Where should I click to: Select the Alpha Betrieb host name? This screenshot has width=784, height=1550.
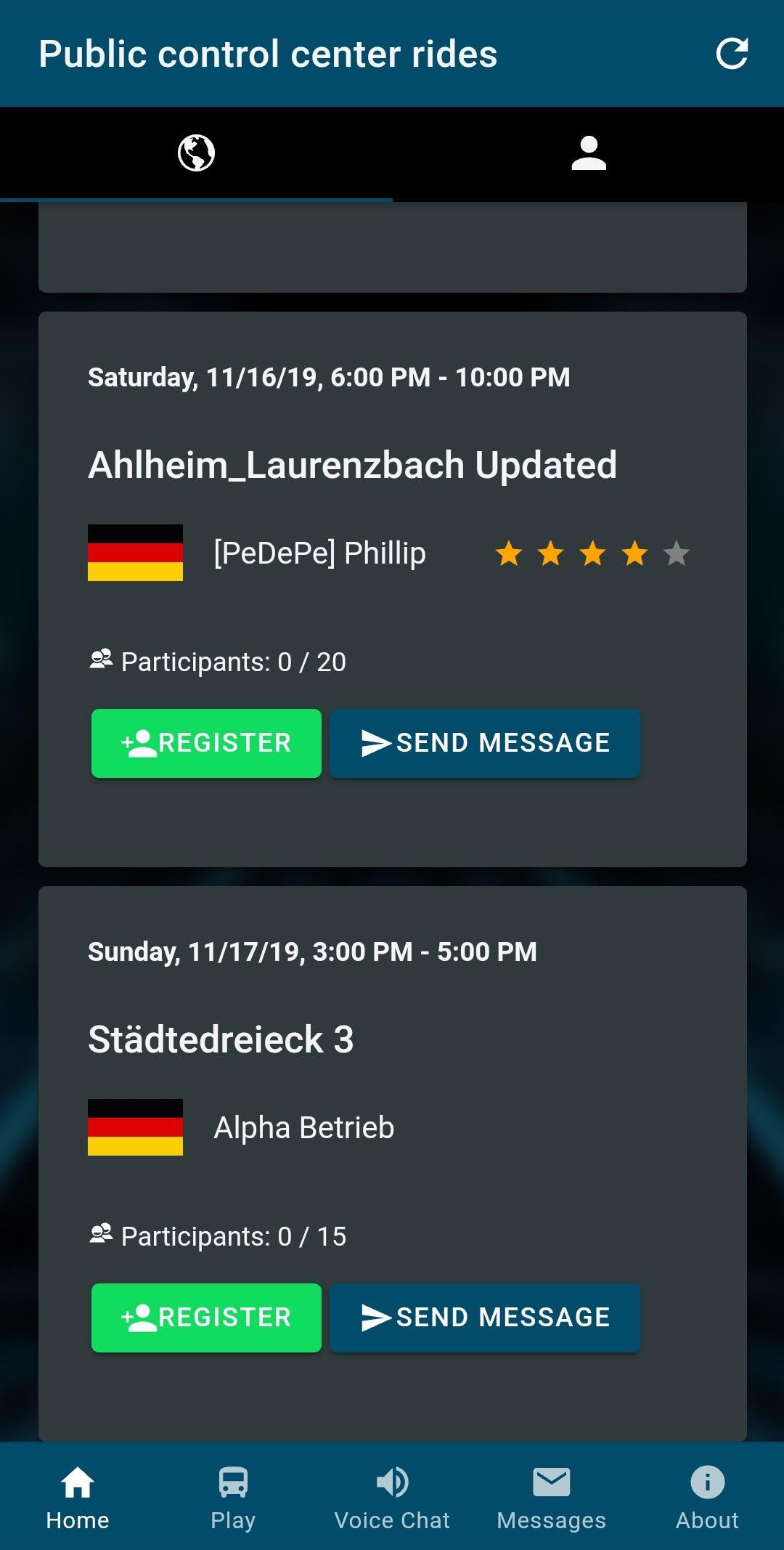pyautogui.click(x=303, y=1127)
